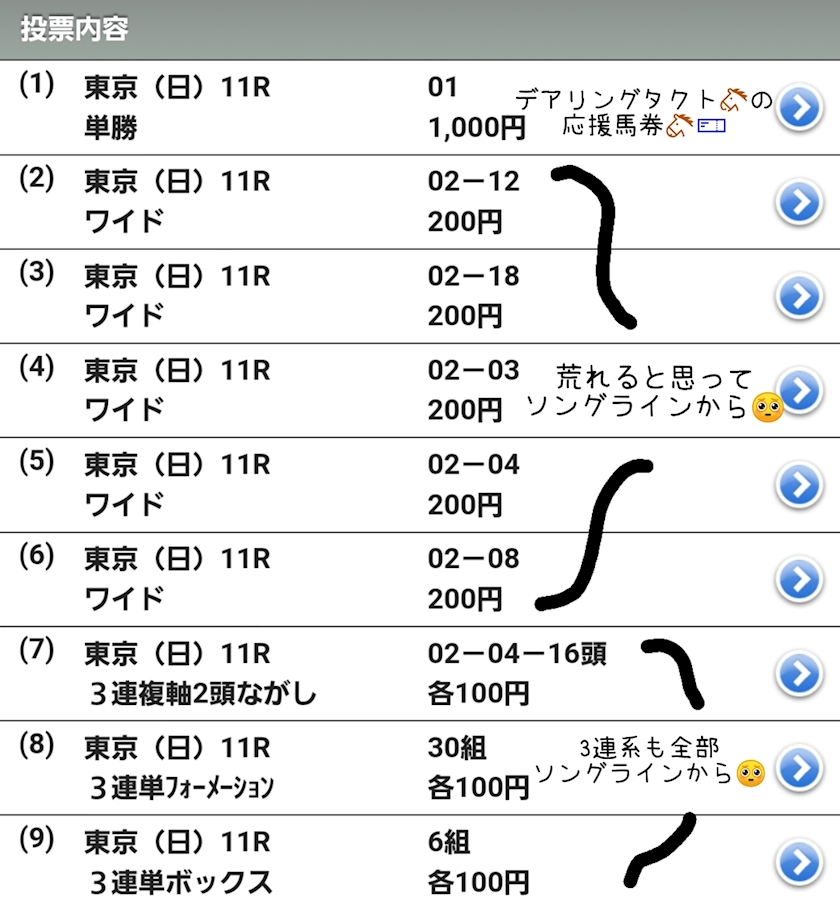Open the ワイド 02-03 bet entry
The height and width of the screenshot is (906, 840).
pos(420,391)
